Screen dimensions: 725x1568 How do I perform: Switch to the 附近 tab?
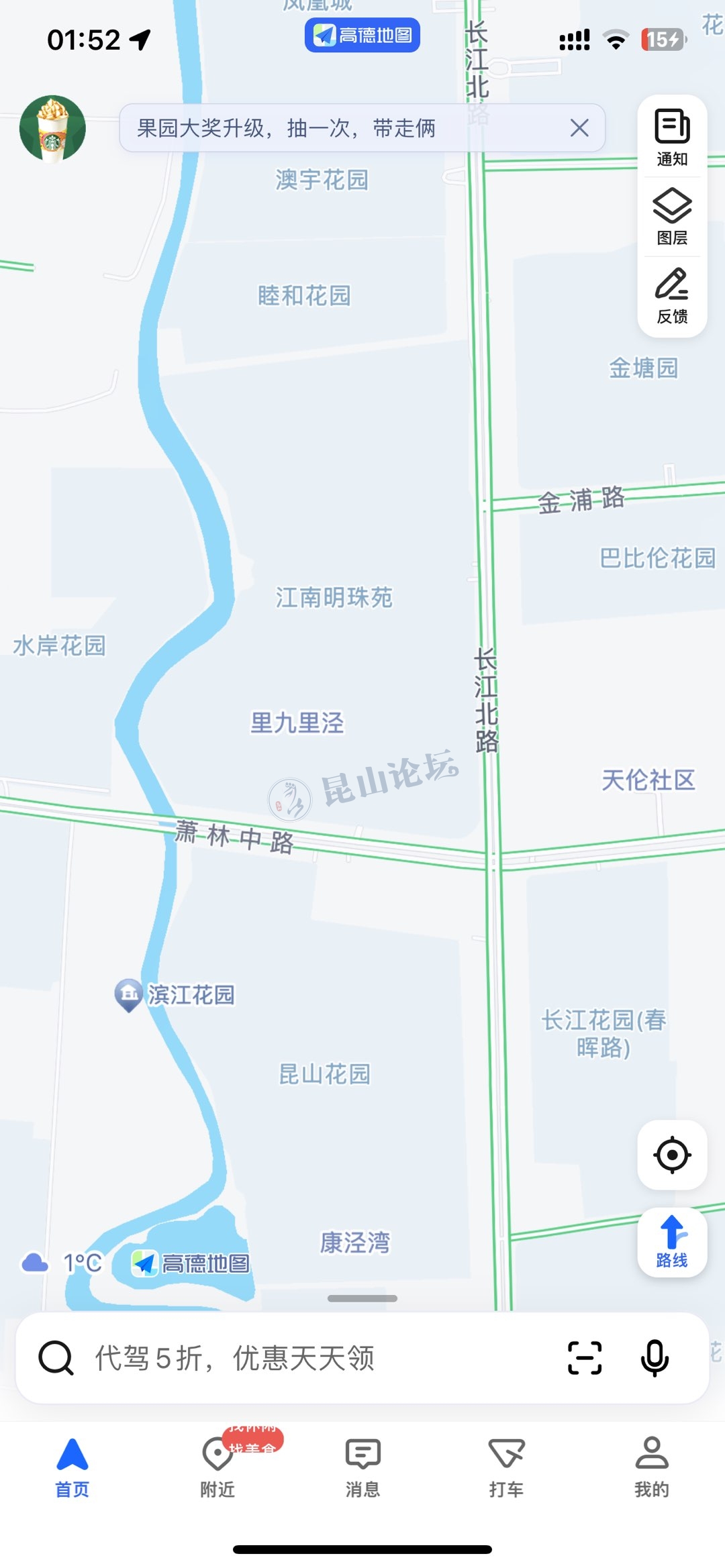coord(217,1467)
